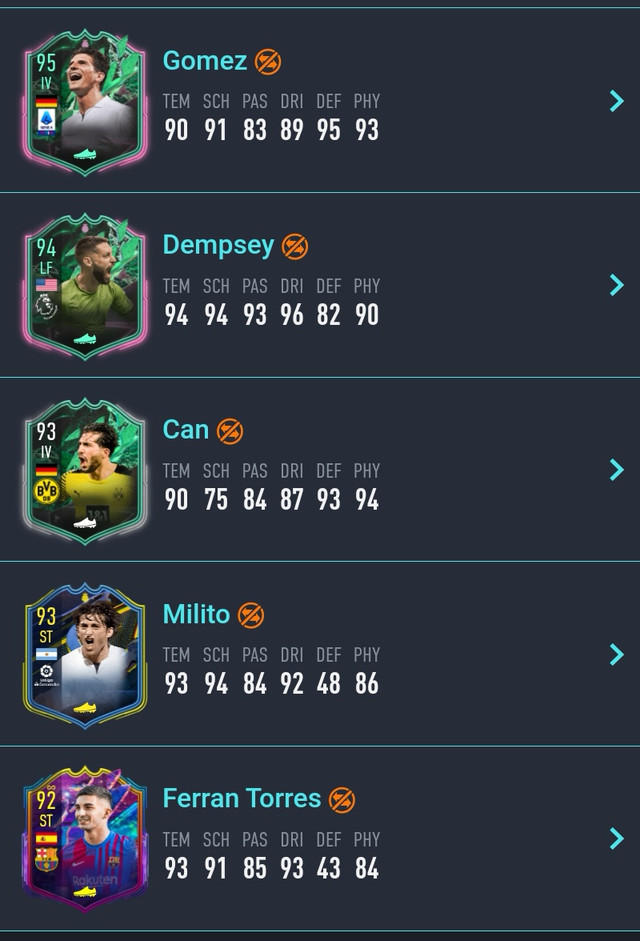Open Can player row
640x941 pixels.
coord(616,469)
